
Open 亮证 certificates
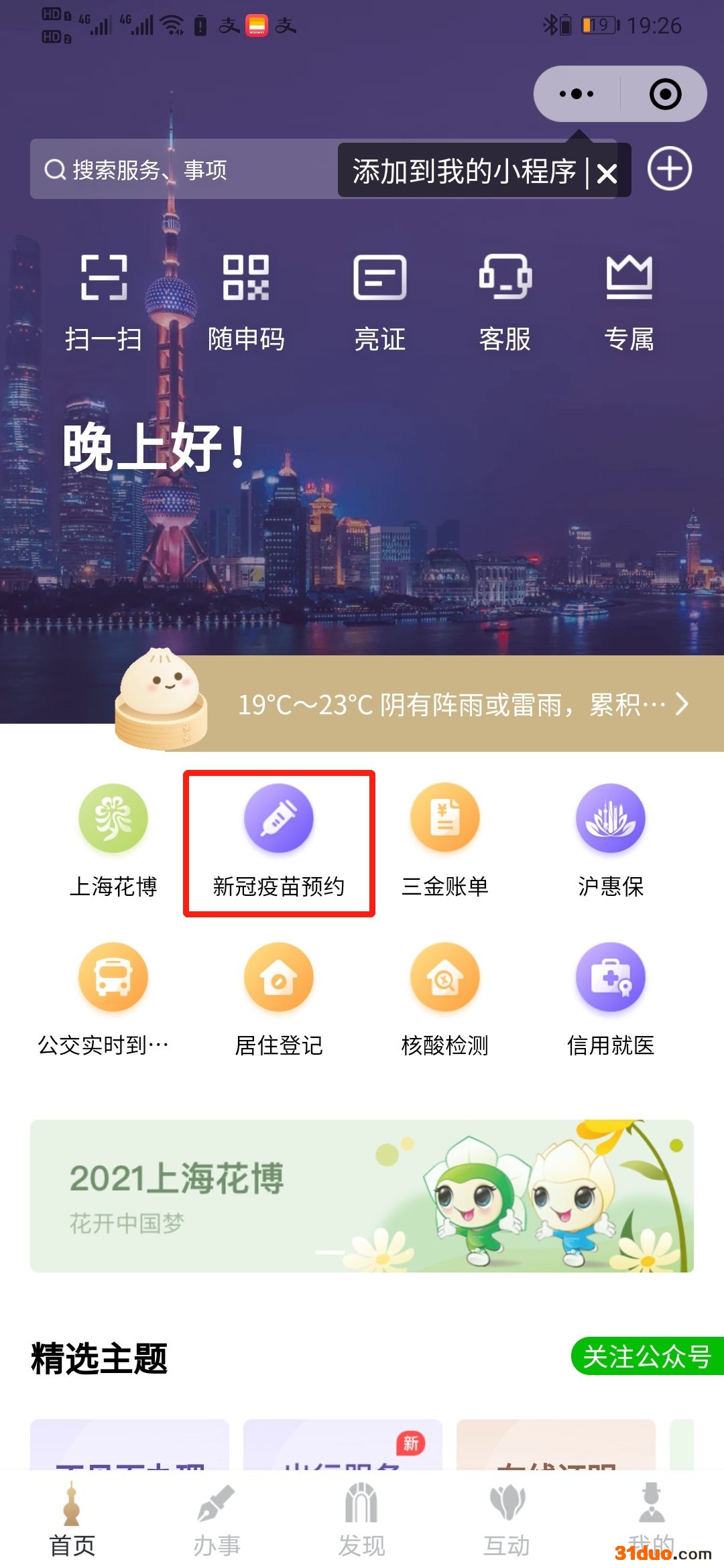coord(379,302)
